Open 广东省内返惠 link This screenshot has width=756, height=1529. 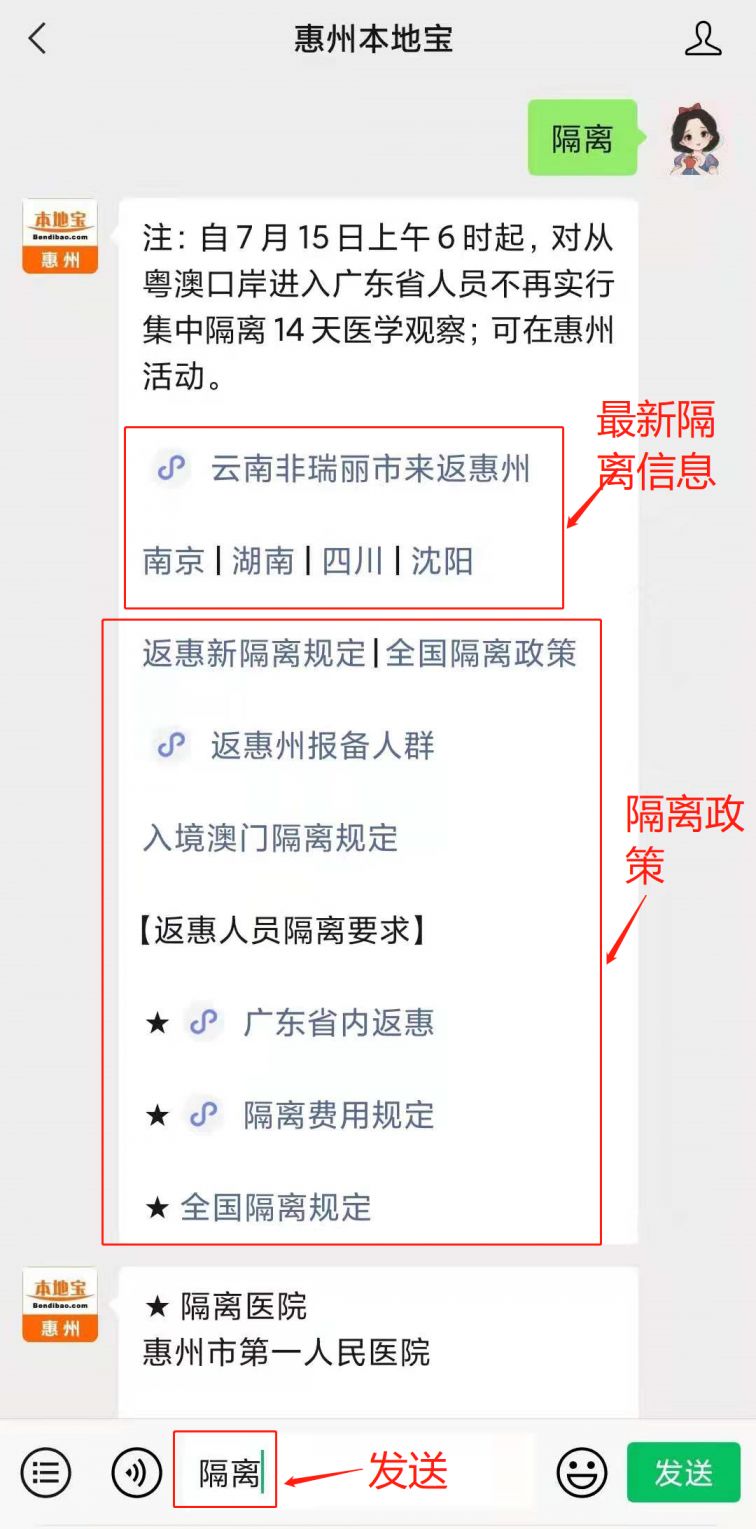coord(337,1023)
